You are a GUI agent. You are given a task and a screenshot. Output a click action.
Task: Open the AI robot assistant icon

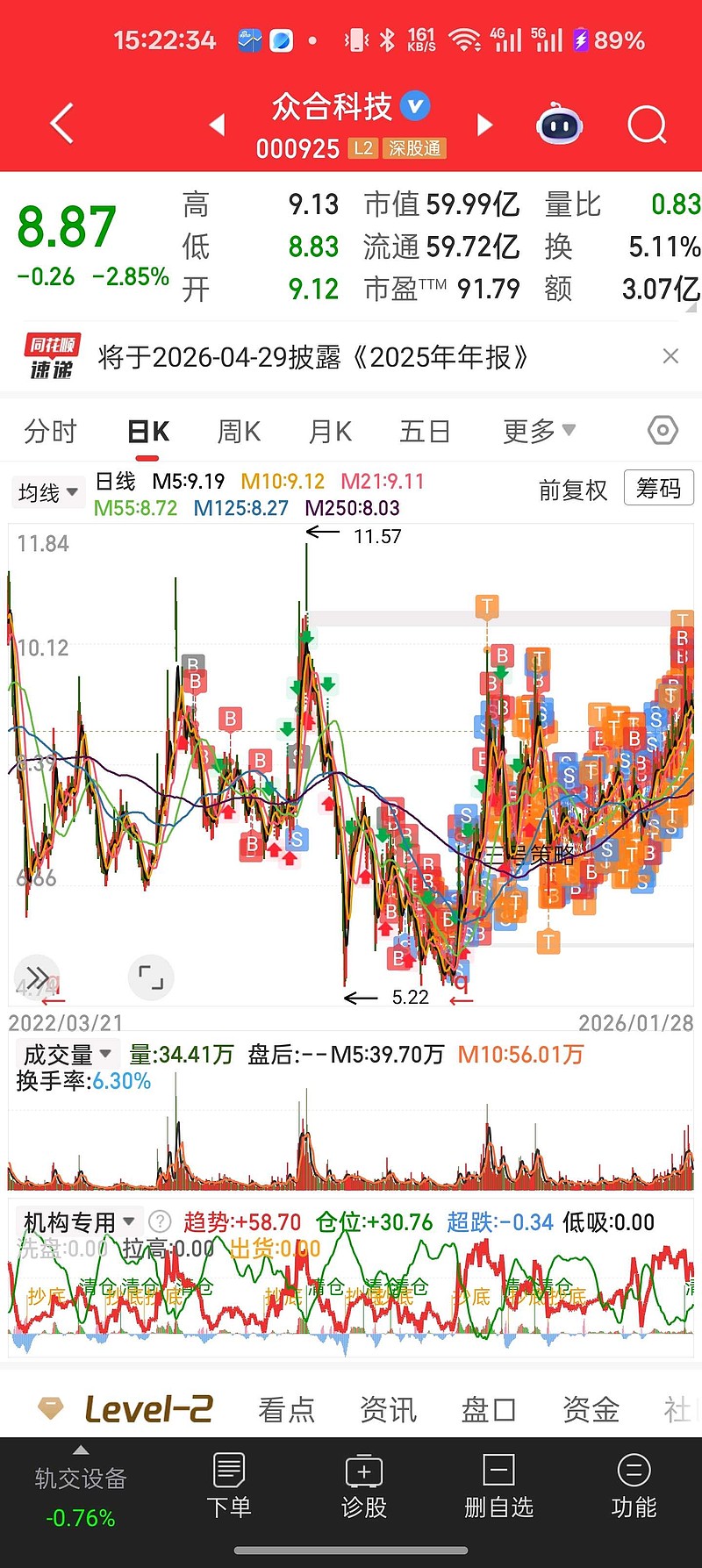[559, 125]
